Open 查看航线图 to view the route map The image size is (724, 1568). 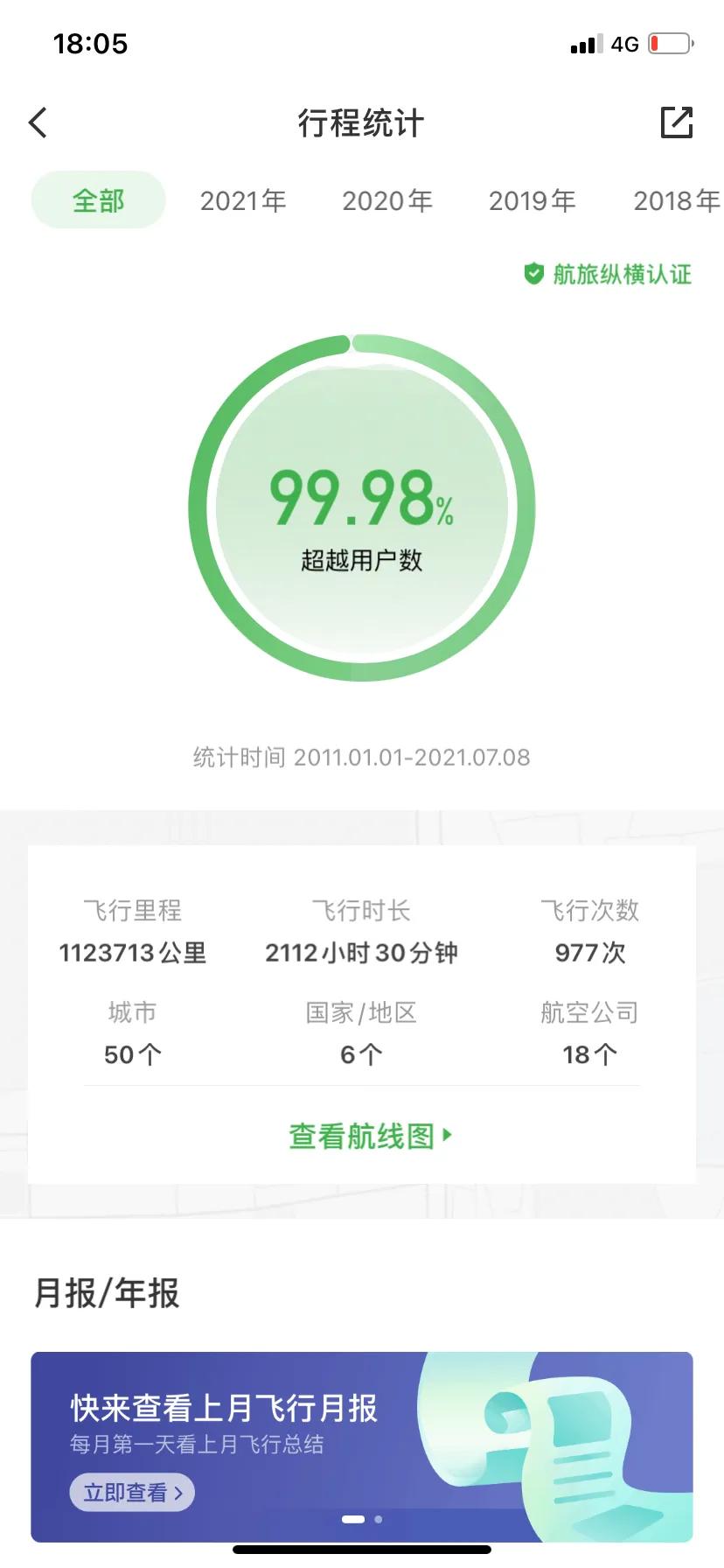[362, 1135]
